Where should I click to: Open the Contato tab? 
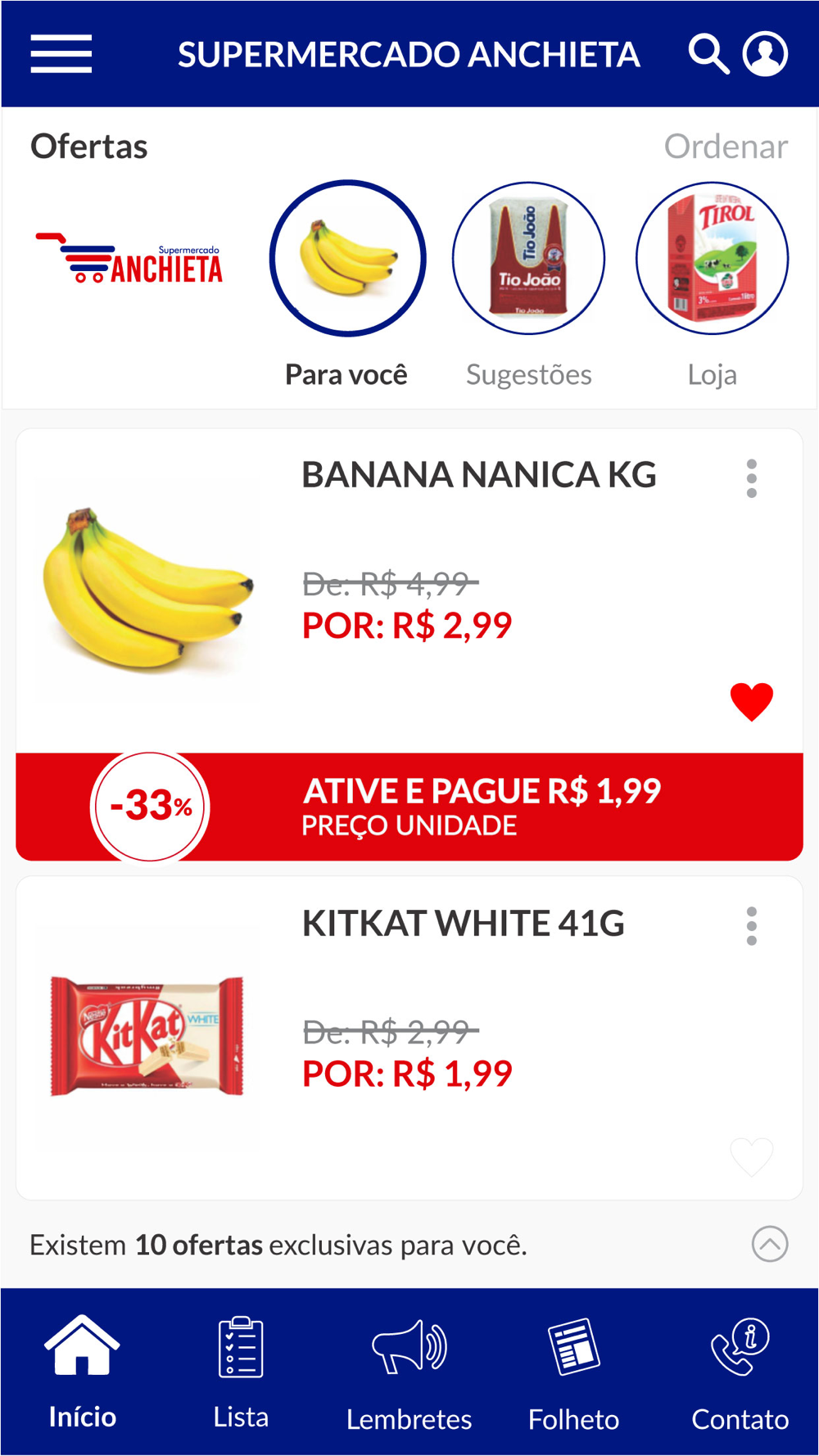point(740,1372)
